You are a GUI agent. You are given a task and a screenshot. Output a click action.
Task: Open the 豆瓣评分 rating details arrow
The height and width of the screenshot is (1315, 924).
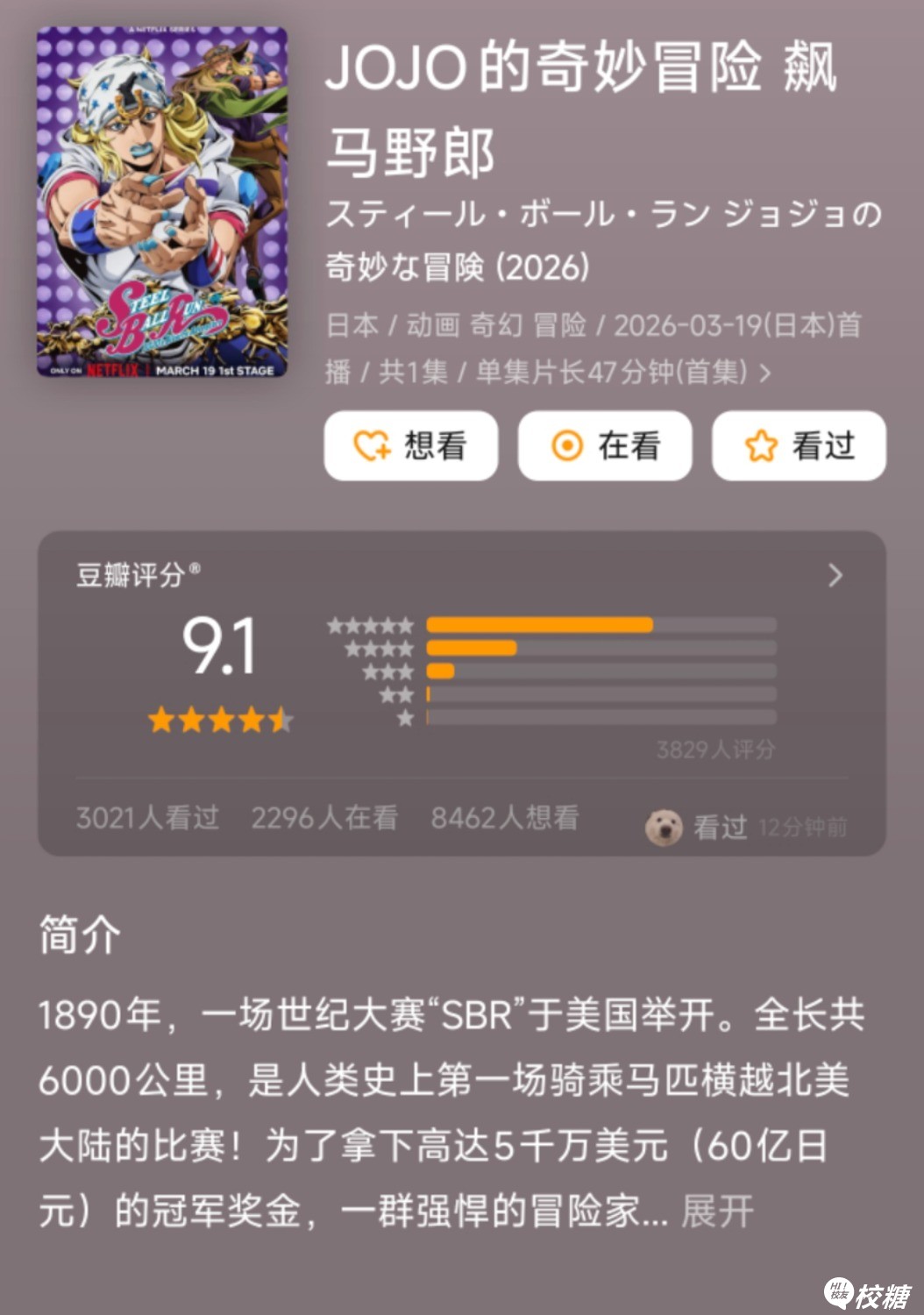tap(835, 576)
